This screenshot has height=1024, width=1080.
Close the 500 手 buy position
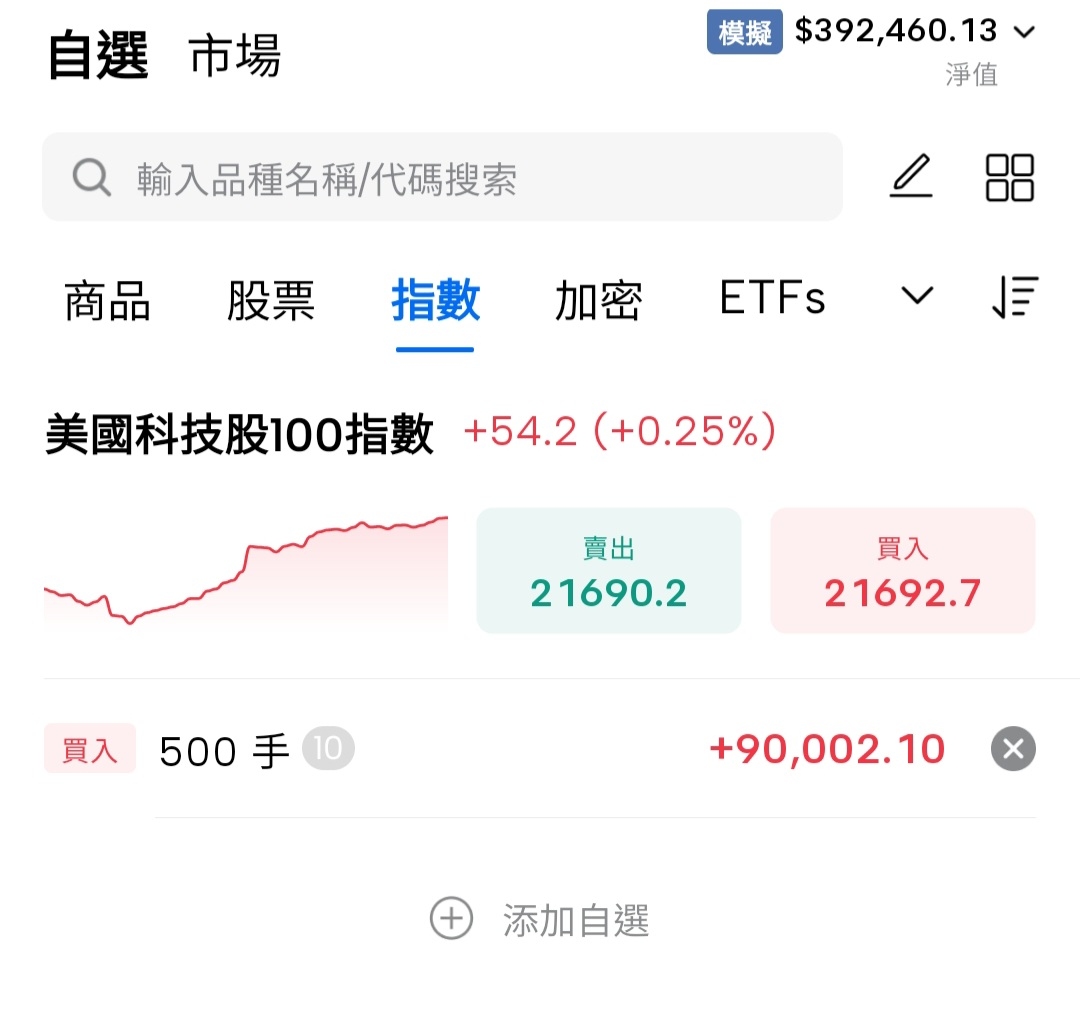[1013, 749]
